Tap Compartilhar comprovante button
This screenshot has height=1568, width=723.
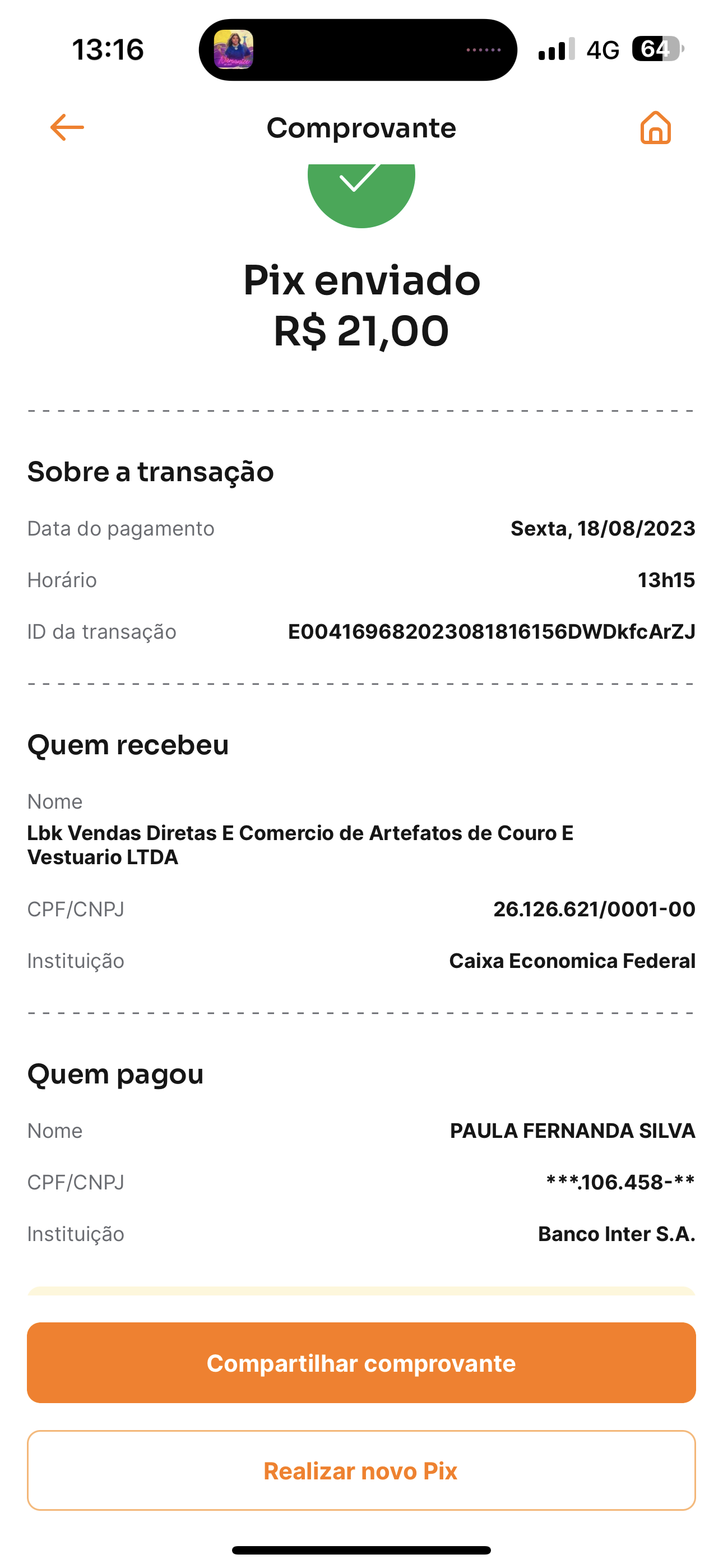tap(361, 1363)
